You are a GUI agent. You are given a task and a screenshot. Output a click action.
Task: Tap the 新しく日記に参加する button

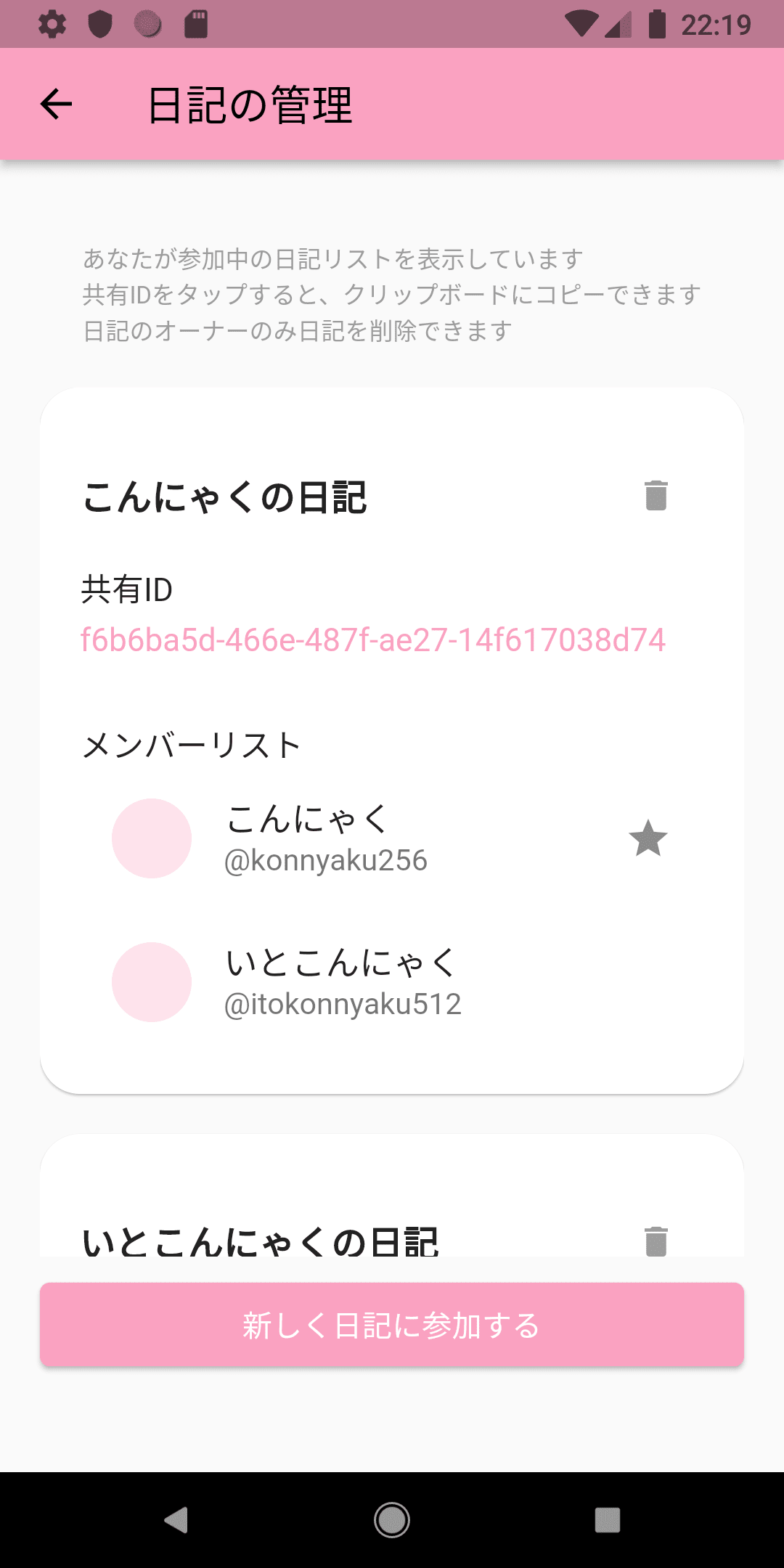click(x=392, y=1325)
